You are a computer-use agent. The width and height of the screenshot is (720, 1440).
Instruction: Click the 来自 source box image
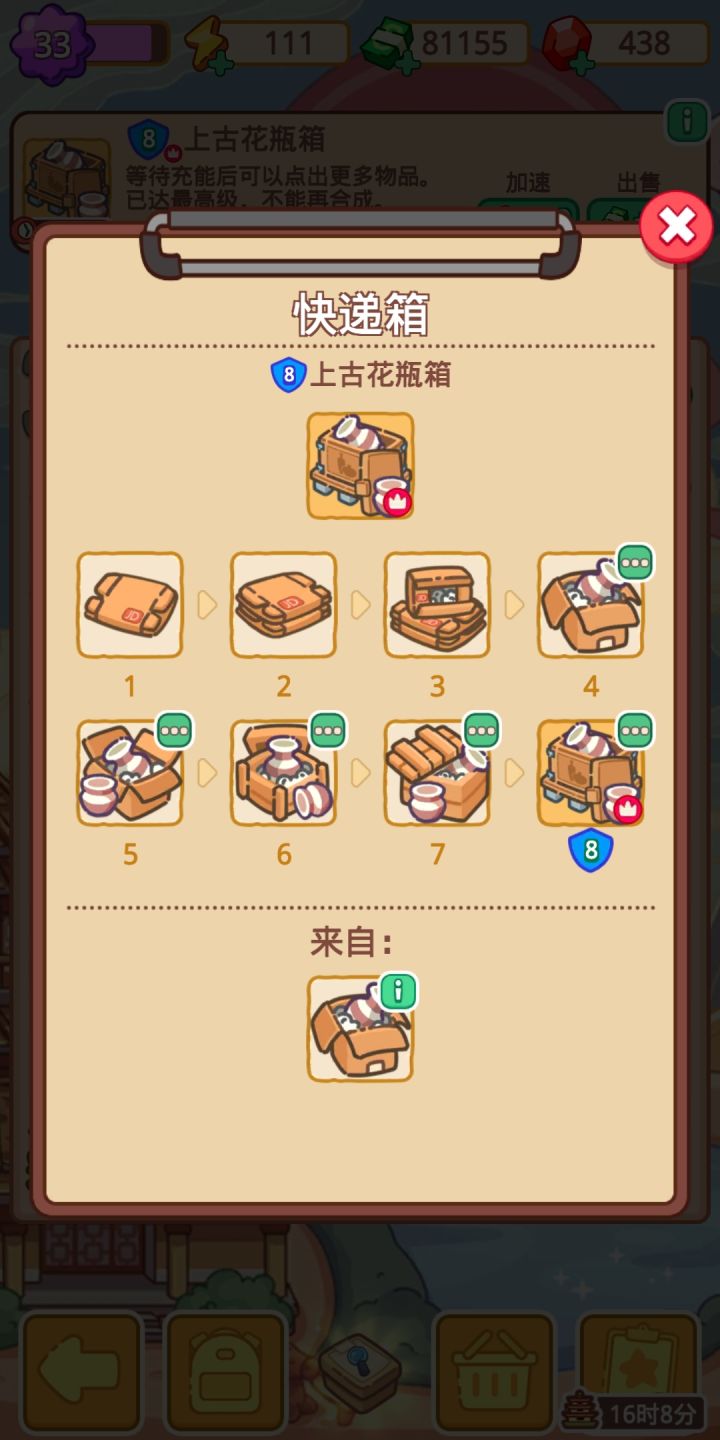pos(360,1030)
